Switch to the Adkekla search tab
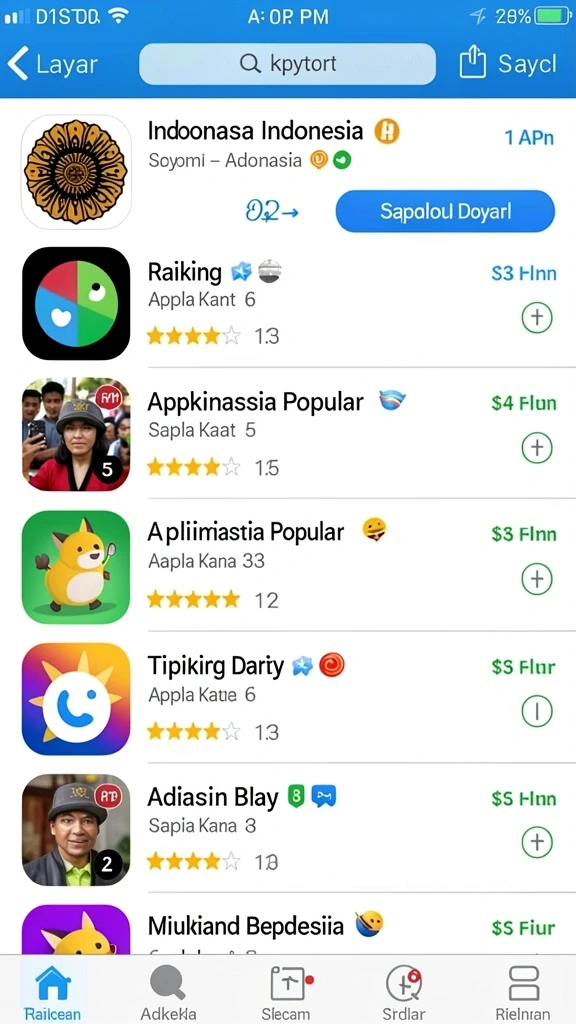This screenshot has width=576, height=1024. click(168, 991)
